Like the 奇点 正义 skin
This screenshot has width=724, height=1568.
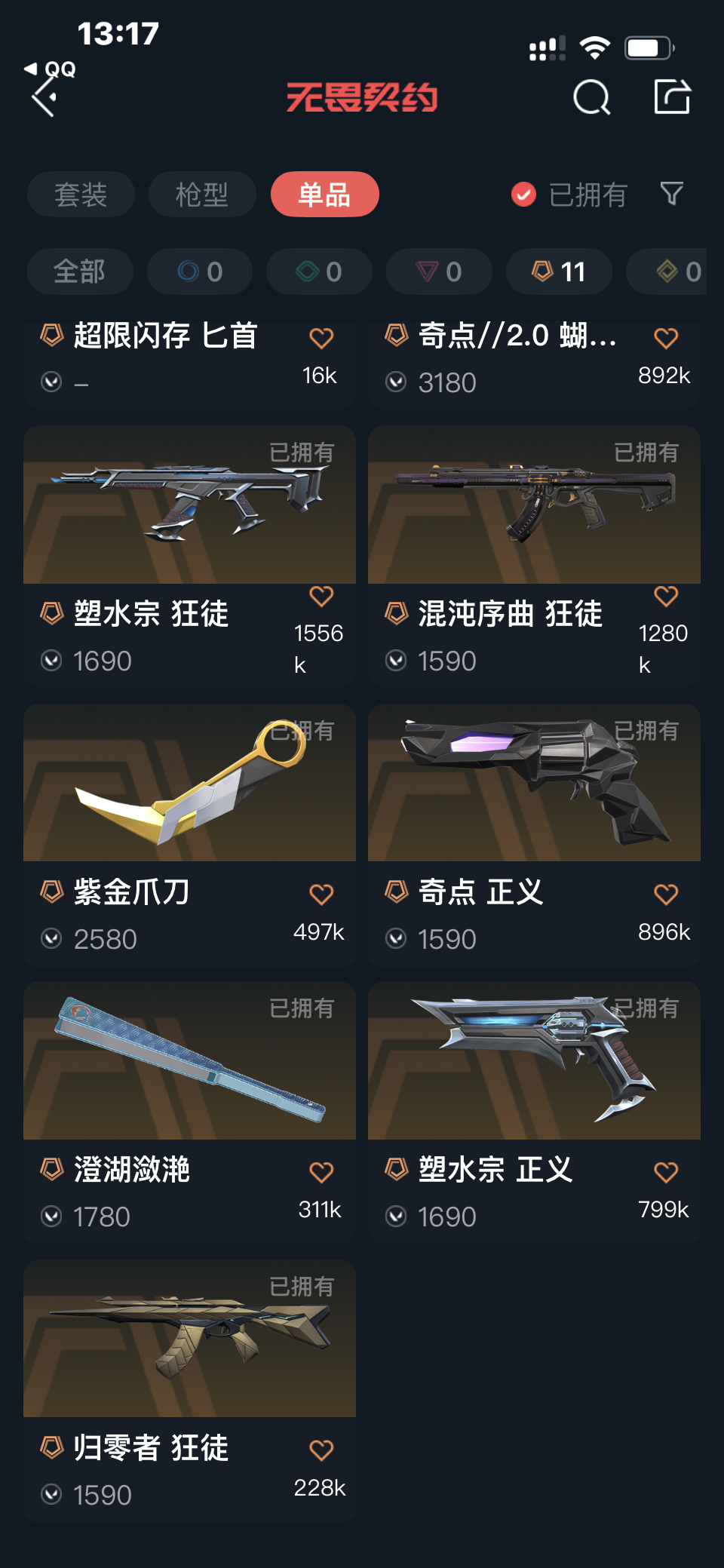(x=666, y=894)
